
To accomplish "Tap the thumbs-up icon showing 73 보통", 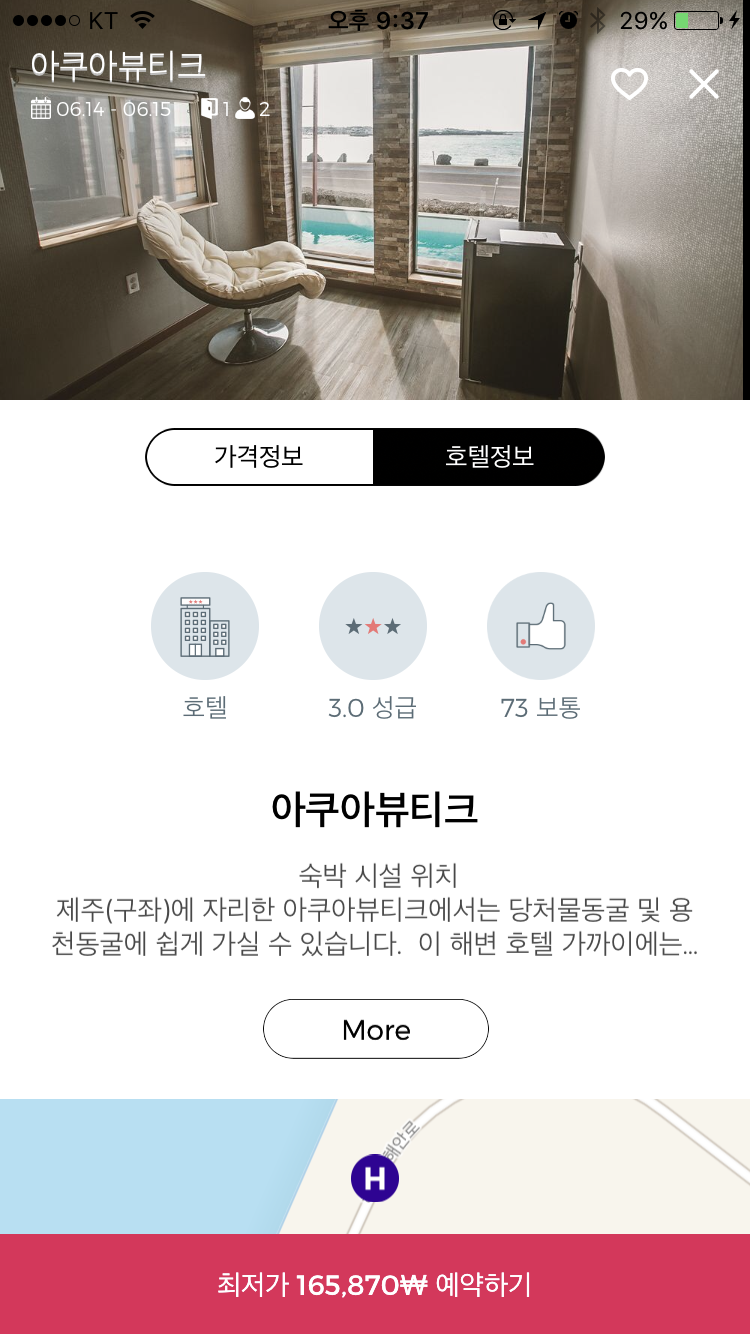I will coord(541,626).
